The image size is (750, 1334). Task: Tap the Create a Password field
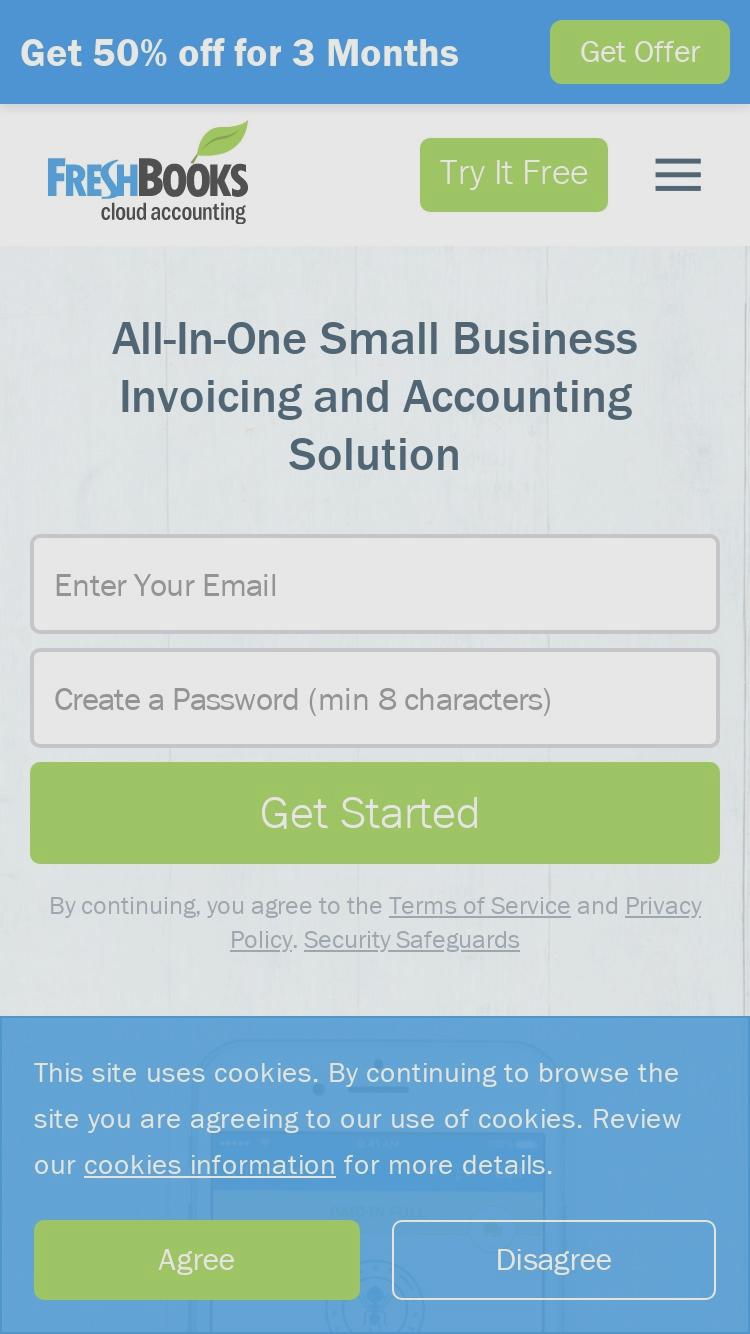(x=375, y=699)
